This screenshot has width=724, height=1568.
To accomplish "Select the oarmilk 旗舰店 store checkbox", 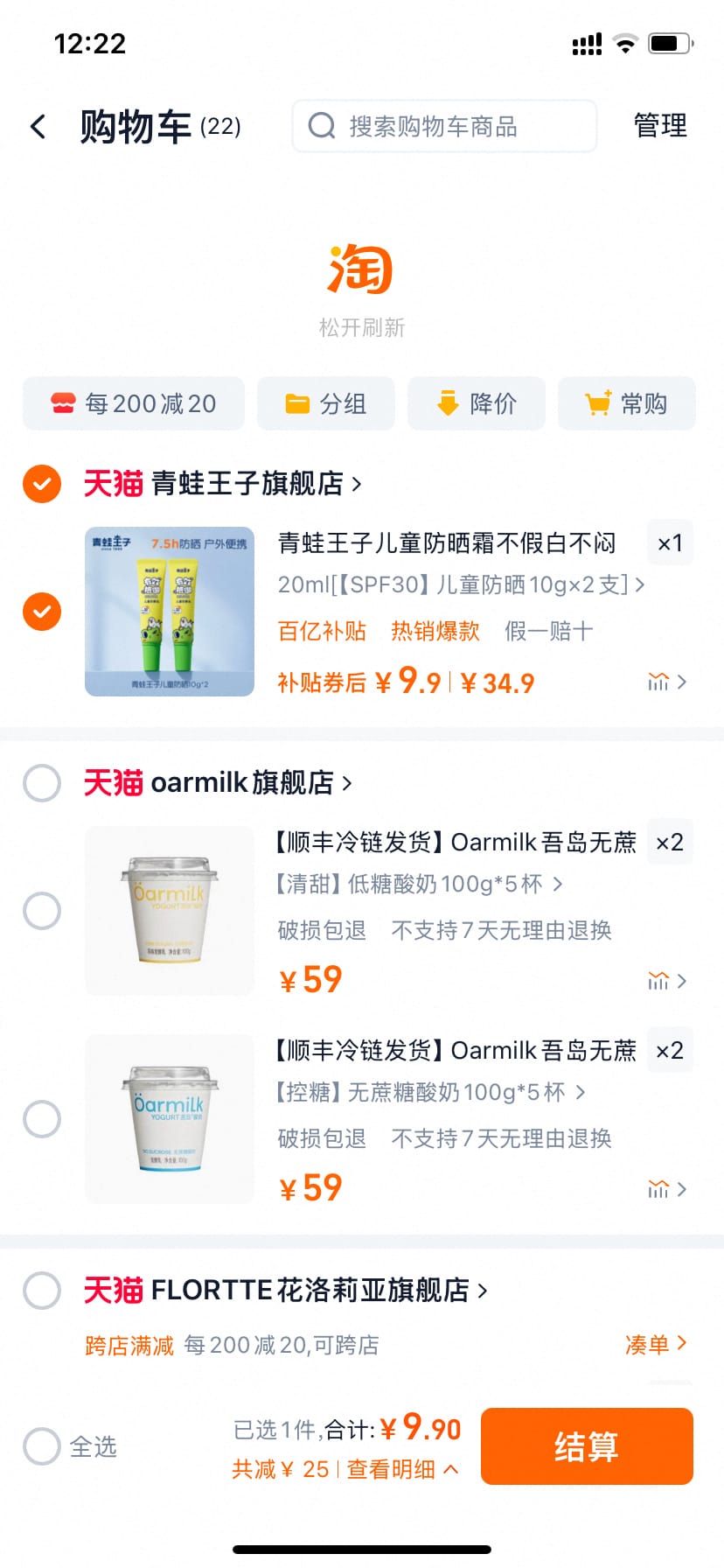I will click(41, 783).
